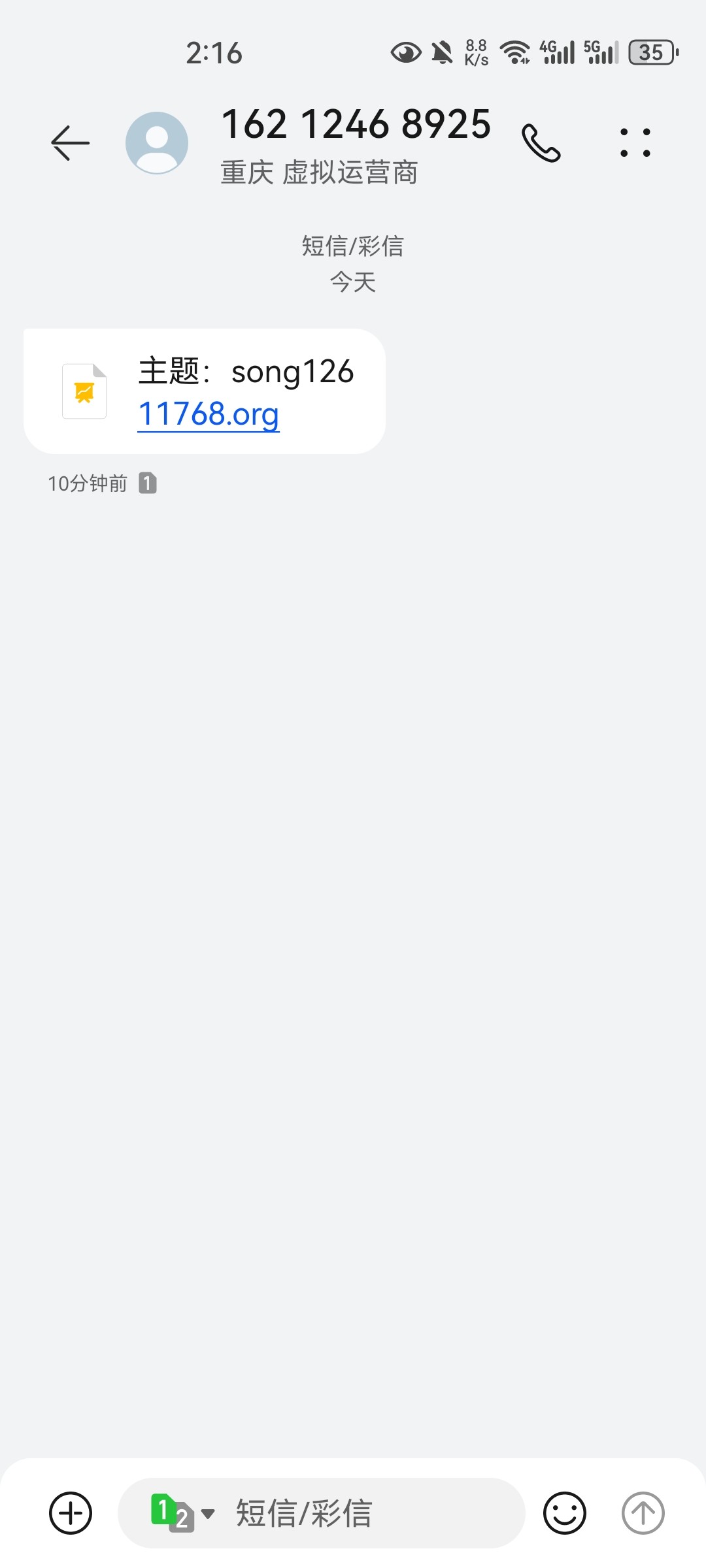Image resolution: width=706 pixels, height=1568 pixels.
Task: Open the emoji picker
Action: point(564,1512)
